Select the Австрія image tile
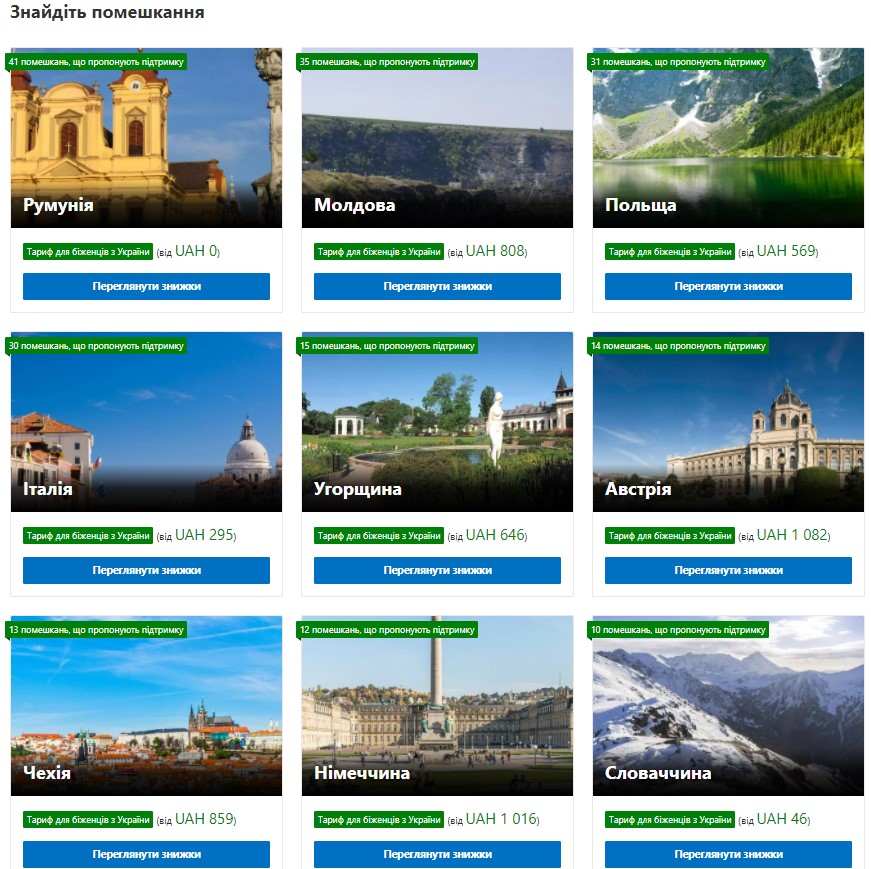Image resolution: width=871 pixels, height=869 pixels. coord(728,422)
